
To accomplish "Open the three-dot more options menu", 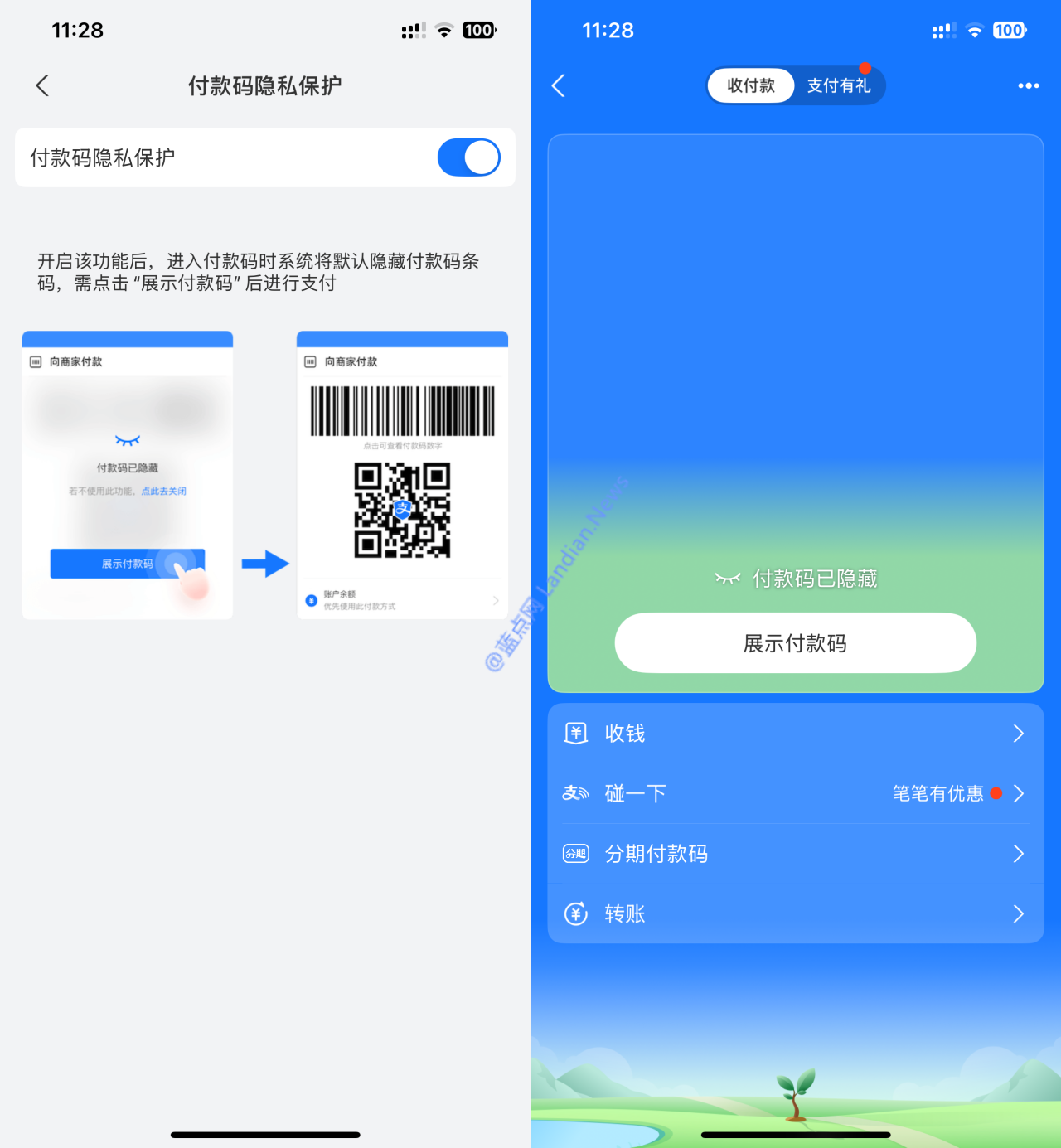I will click(x=1028, y=85).
